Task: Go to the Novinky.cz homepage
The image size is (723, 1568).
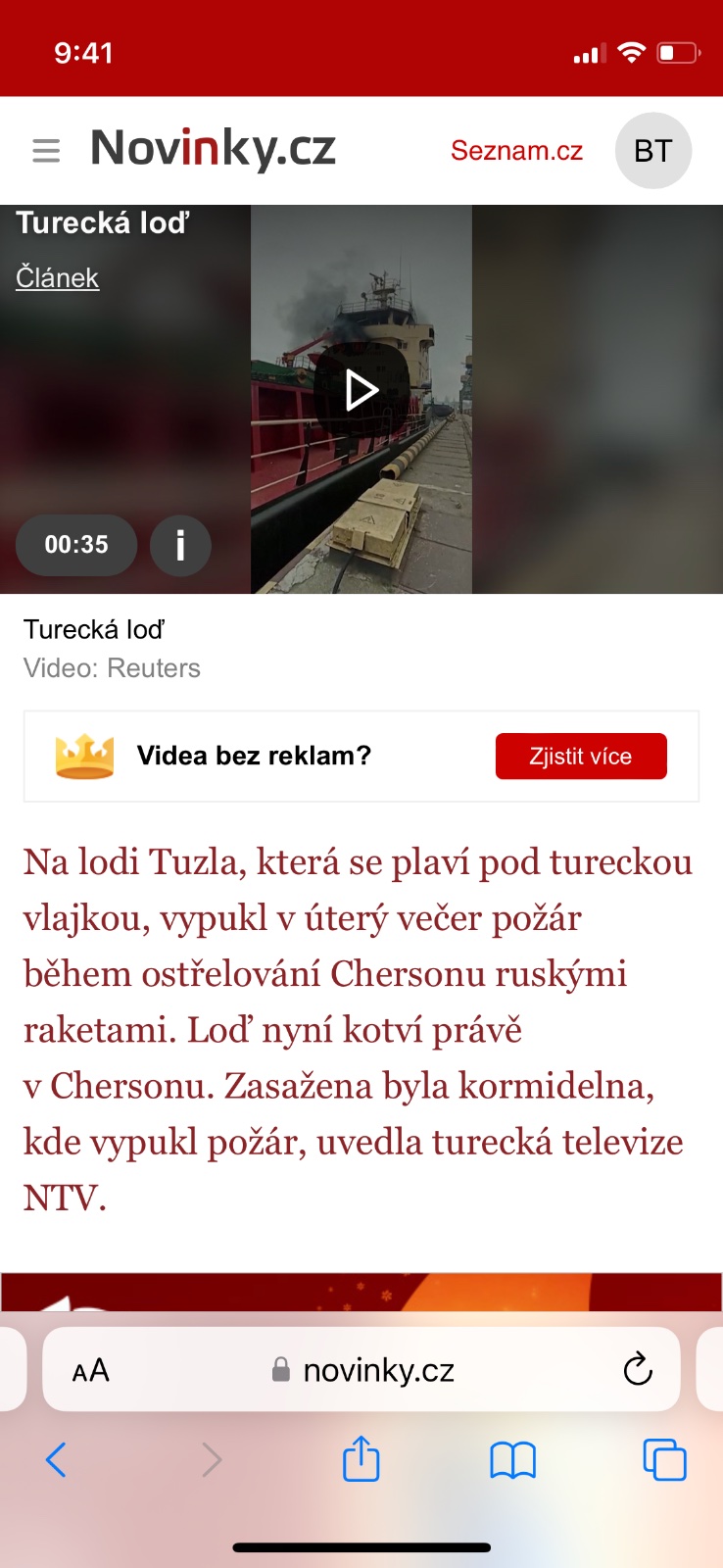Action: 213,149
